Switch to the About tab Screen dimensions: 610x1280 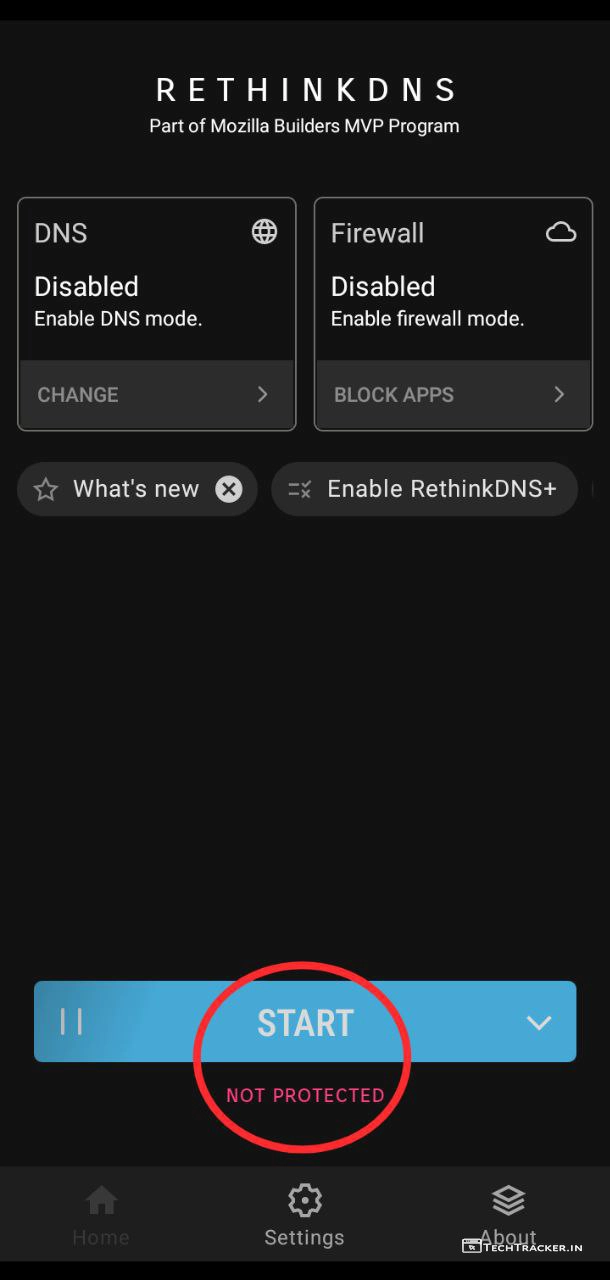[508, 1215]
